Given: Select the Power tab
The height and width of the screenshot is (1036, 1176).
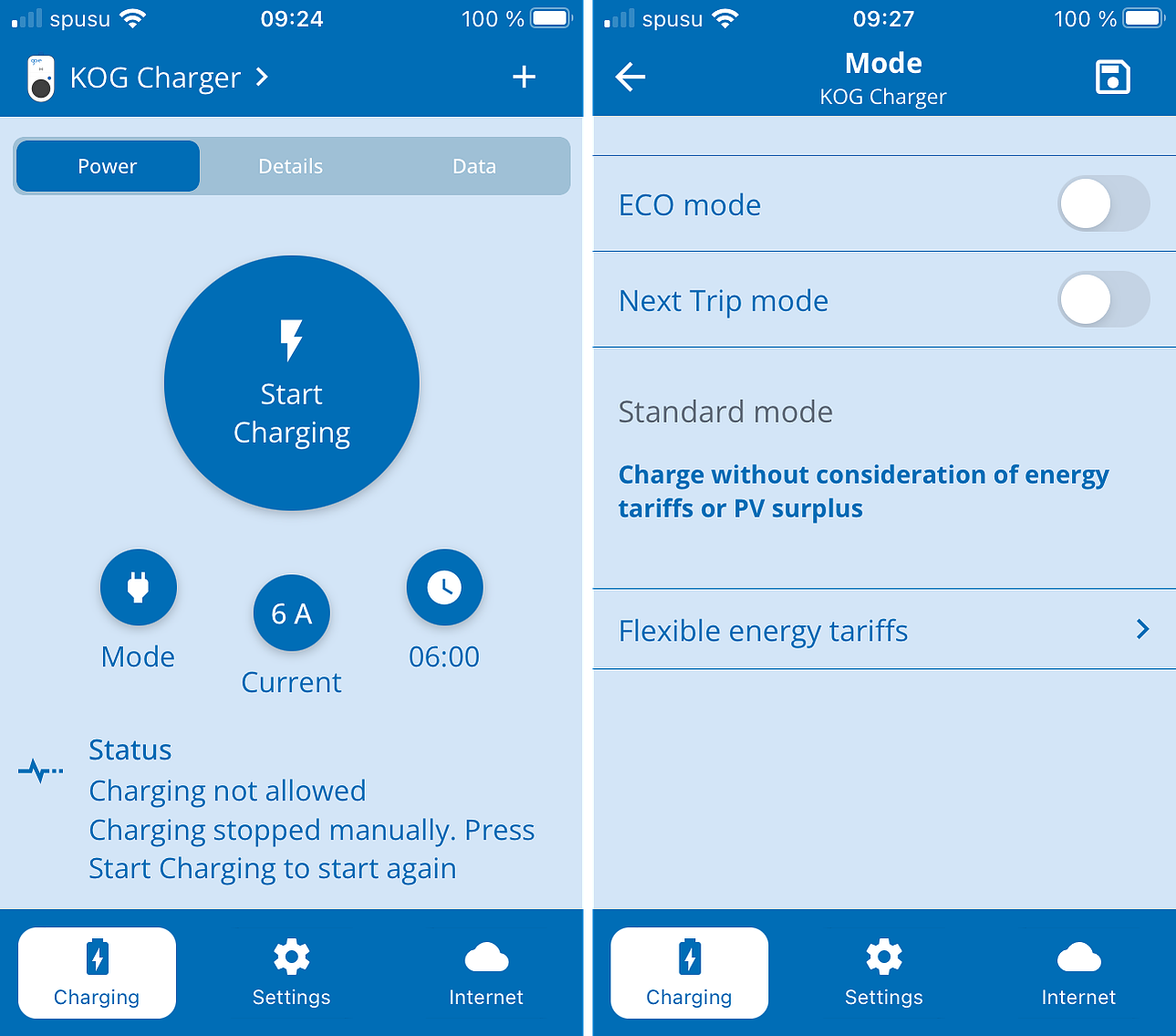Looking at the screenshot, I should click(x=108, y=166).
